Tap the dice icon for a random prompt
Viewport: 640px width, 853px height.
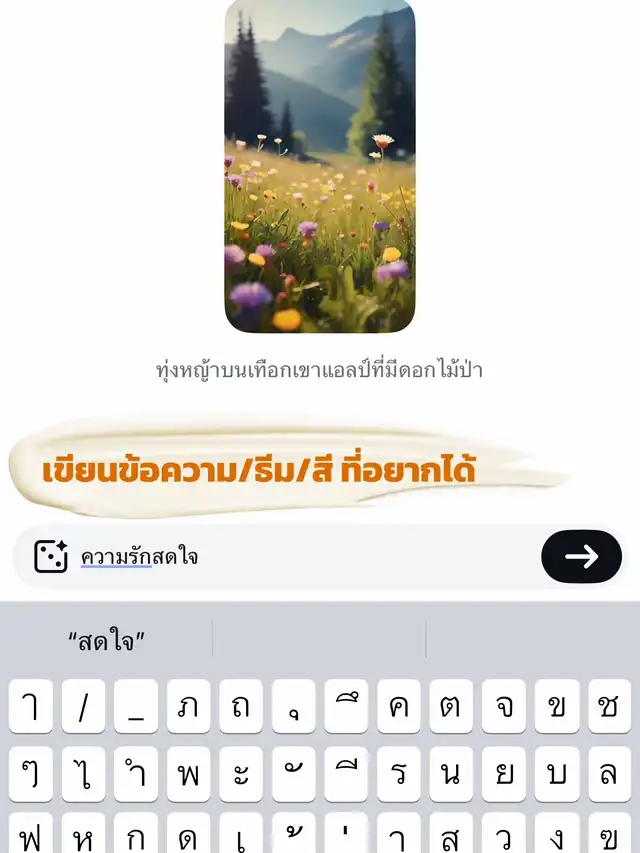[51, 556]
